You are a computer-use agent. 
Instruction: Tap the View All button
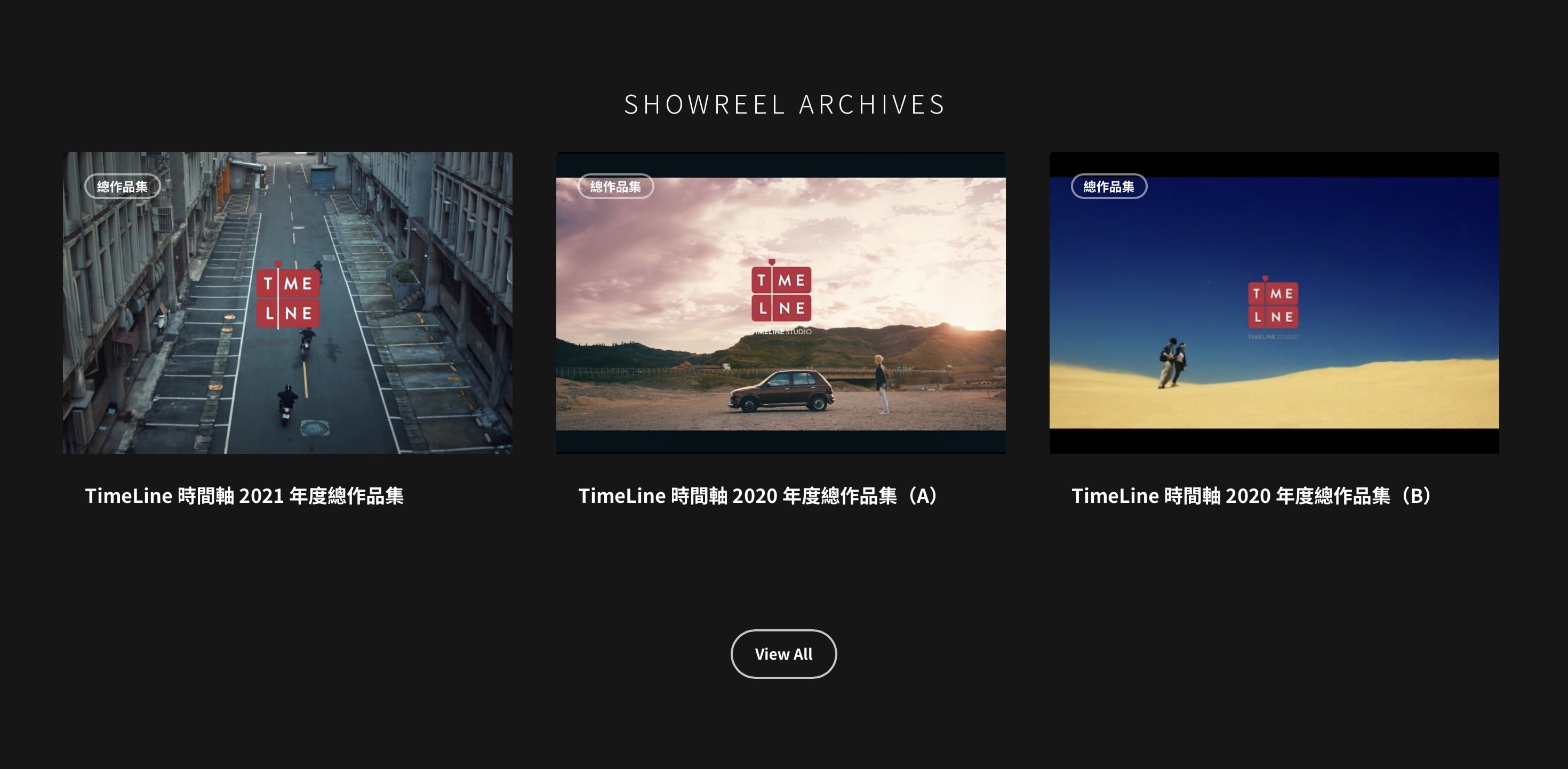click(783, 653)
